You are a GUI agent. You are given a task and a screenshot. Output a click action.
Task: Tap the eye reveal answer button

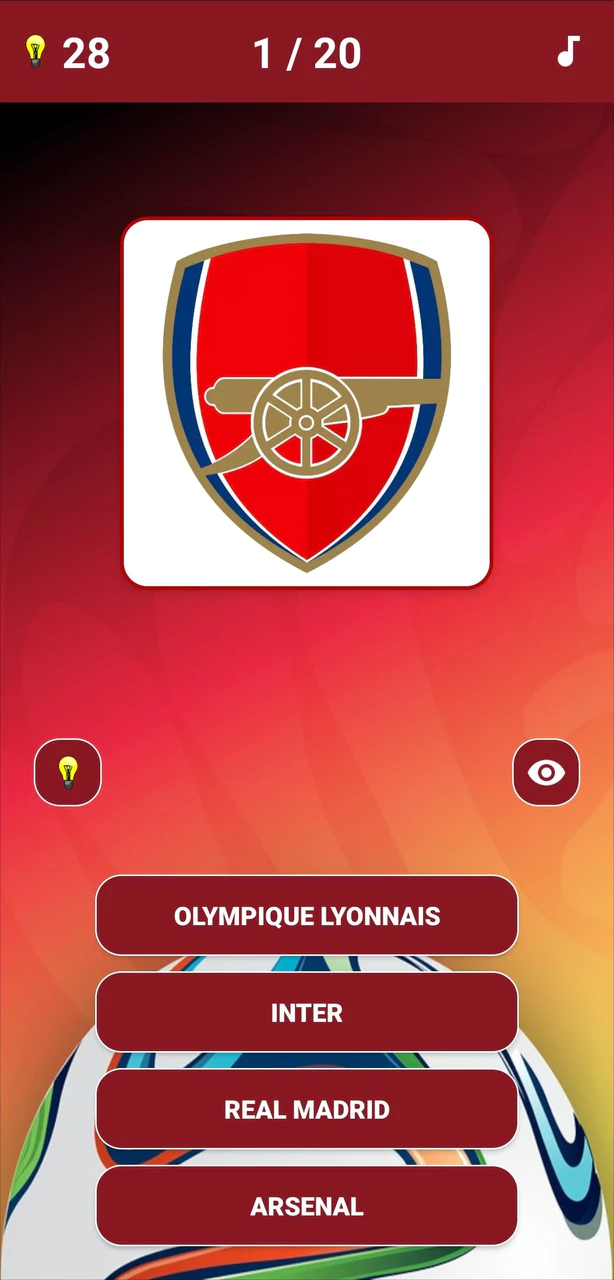tap(546, 772)
